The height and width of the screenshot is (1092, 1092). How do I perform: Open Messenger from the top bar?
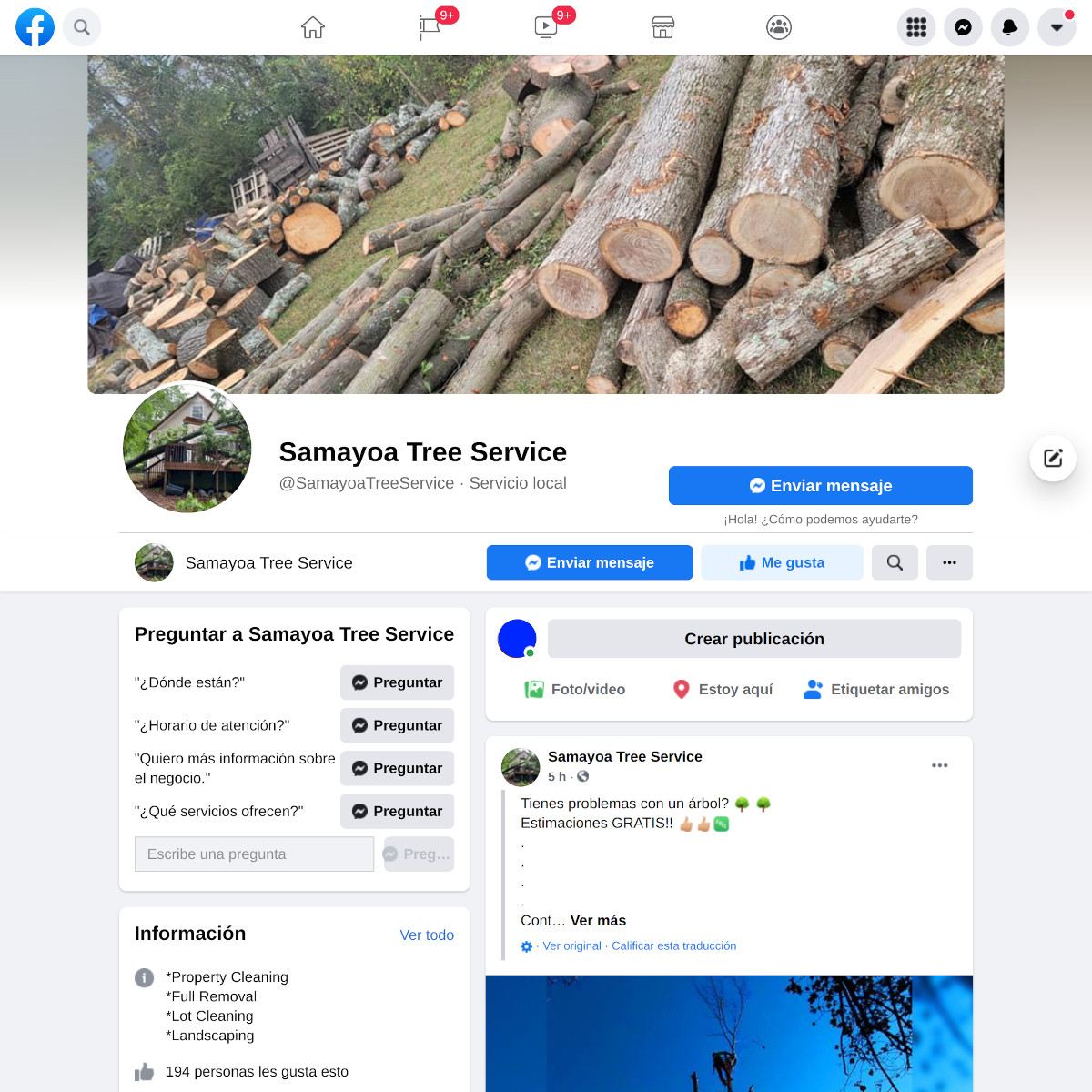click(963, 27)
